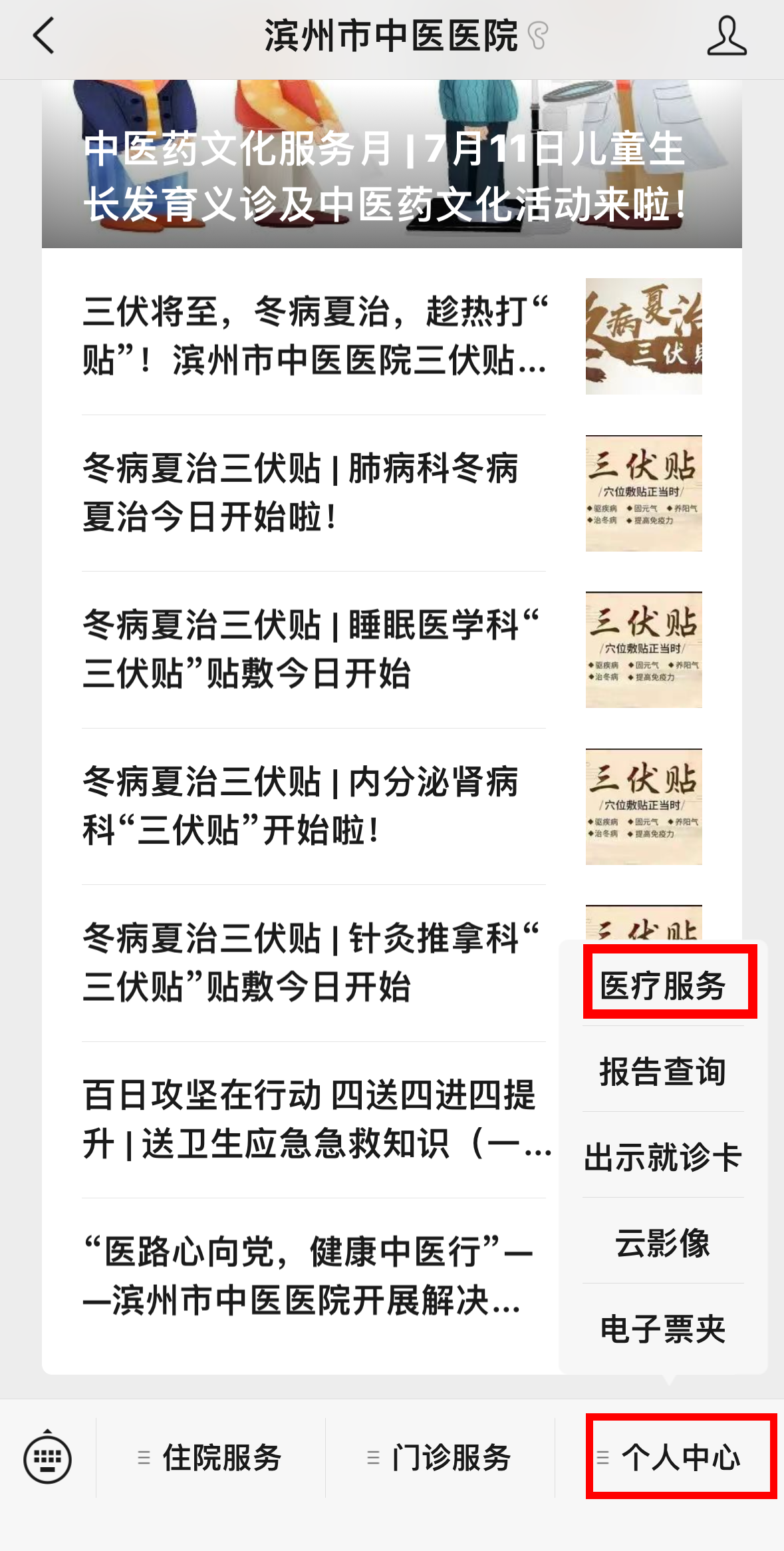Choose 出示就诊卡 in the popup menu
784x1551 pixels.
click(663, 1157)
